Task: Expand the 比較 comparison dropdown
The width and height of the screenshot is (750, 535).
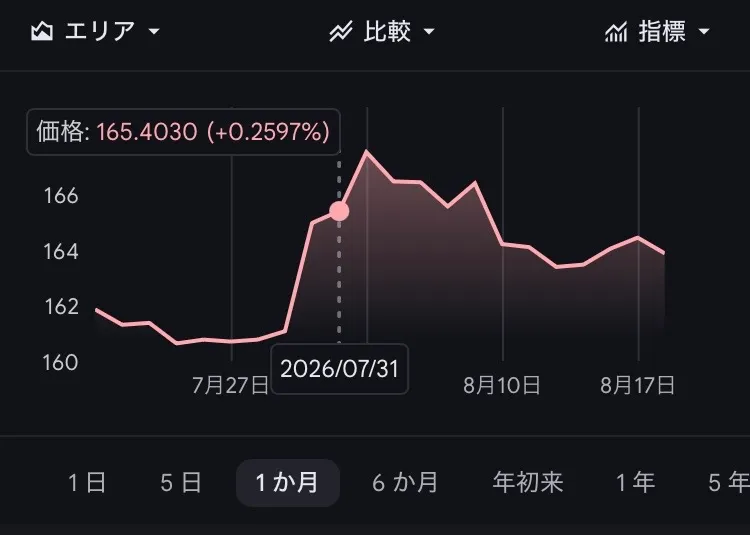Action: click(x=382, y=32)
